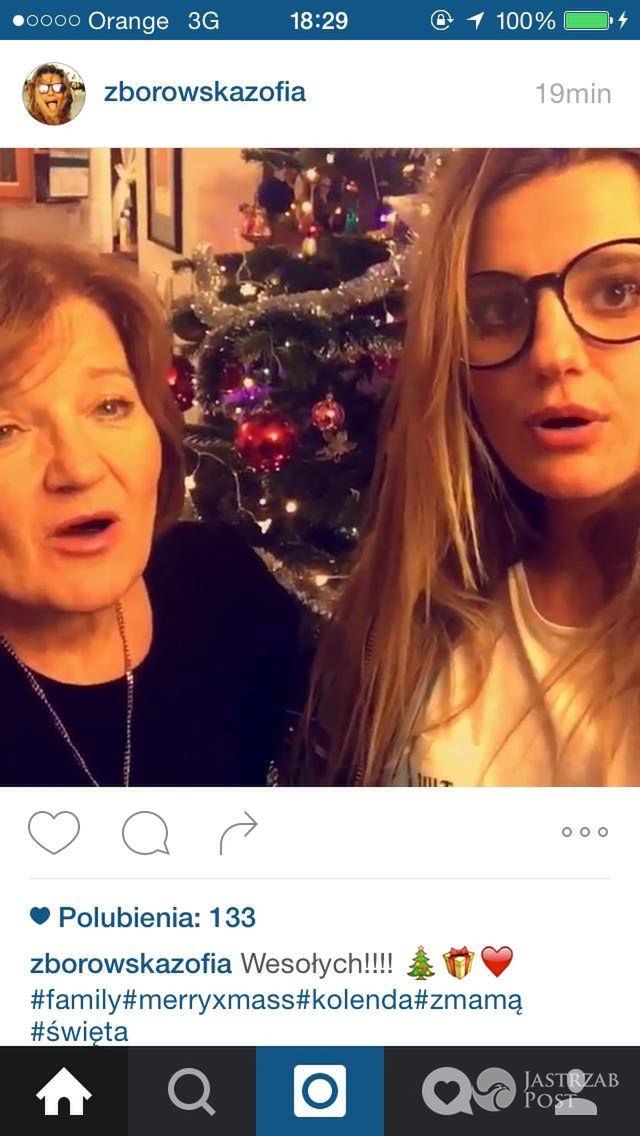Share the post with the arrow icon
640x1136 pixels.
click(238, 832)
